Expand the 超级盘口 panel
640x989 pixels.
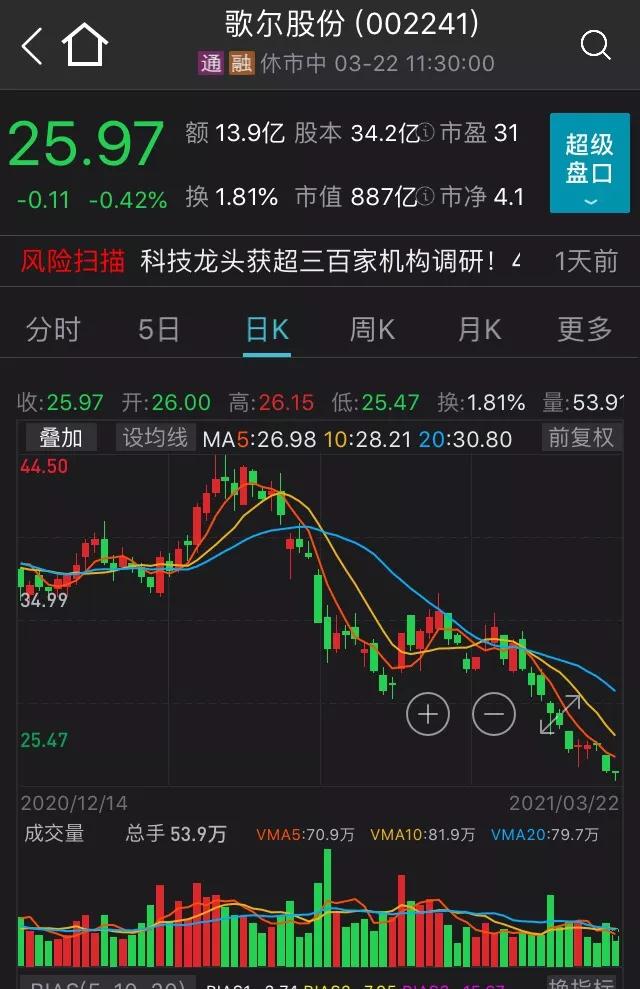589,163
